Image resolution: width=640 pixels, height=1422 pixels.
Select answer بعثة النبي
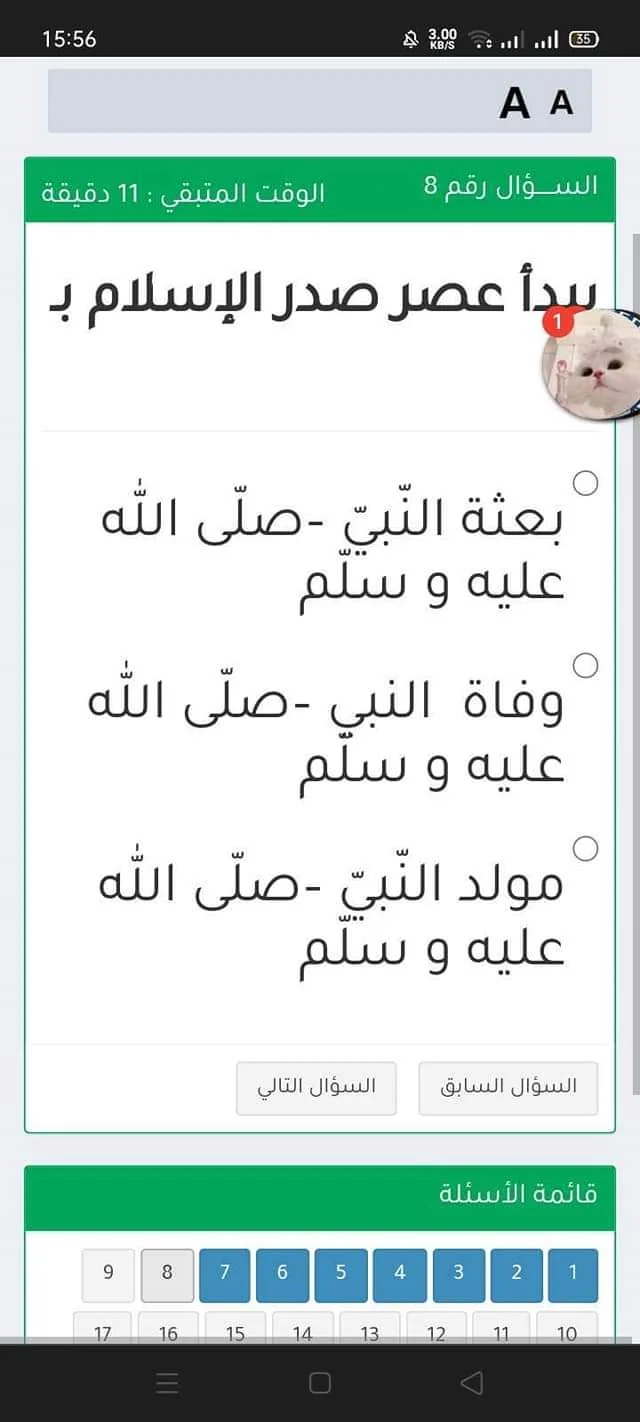(585, 484)
